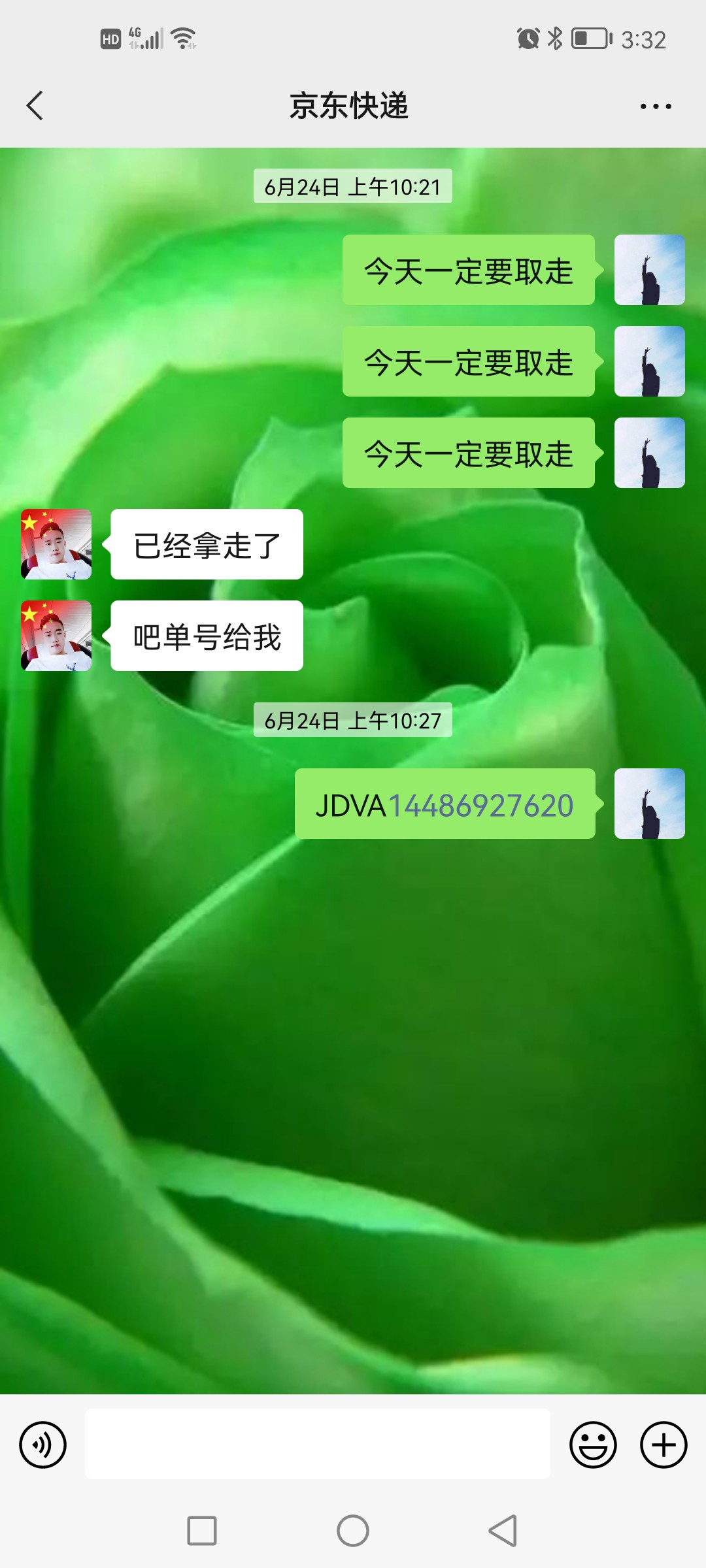Screen dimensions: 706x1568
Task: Focus the message text field
Action: click(x=317, y=1445)
